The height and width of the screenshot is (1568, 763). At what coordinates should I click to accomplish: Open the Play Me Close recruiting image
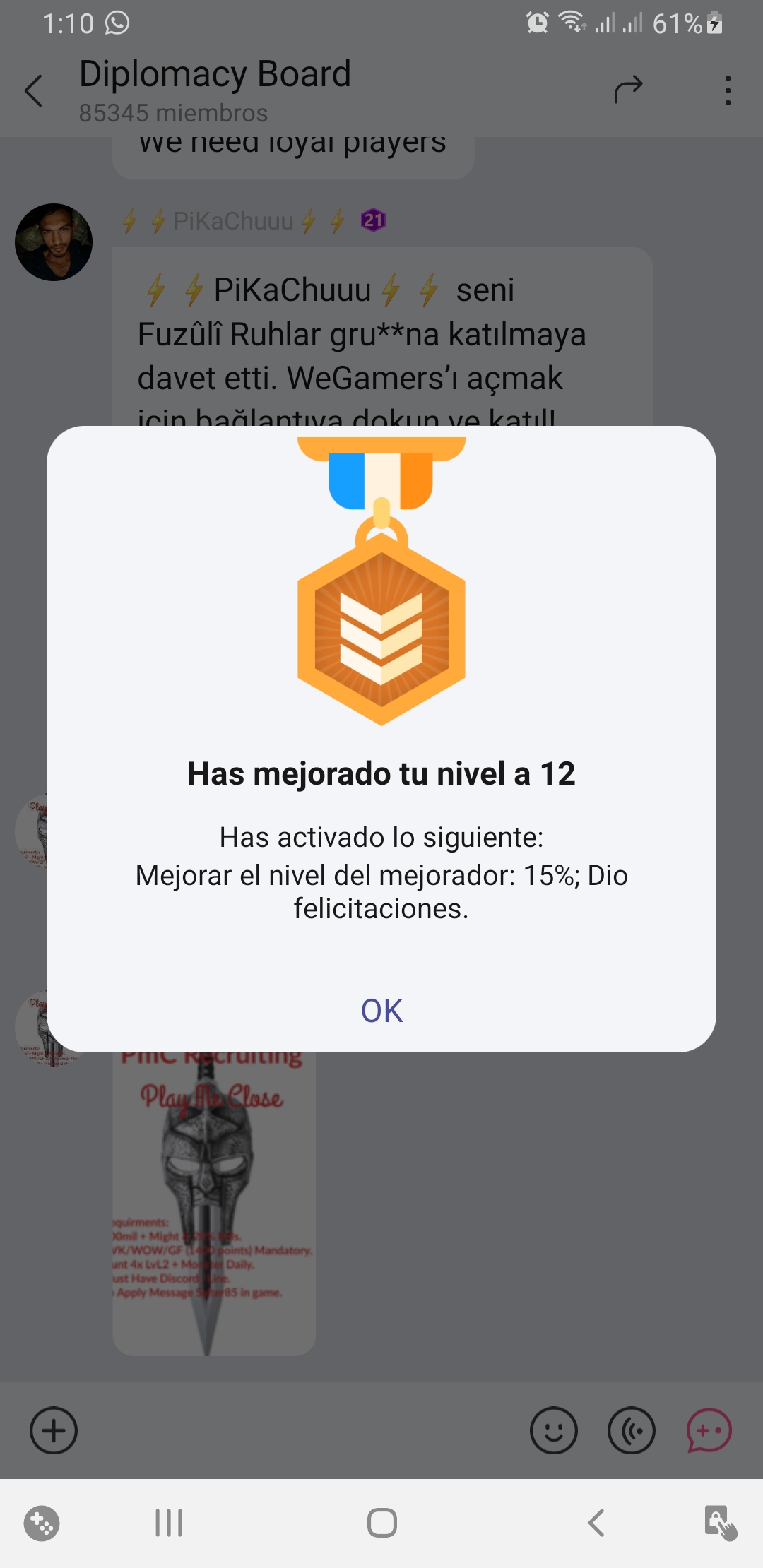click(213, 1201)
